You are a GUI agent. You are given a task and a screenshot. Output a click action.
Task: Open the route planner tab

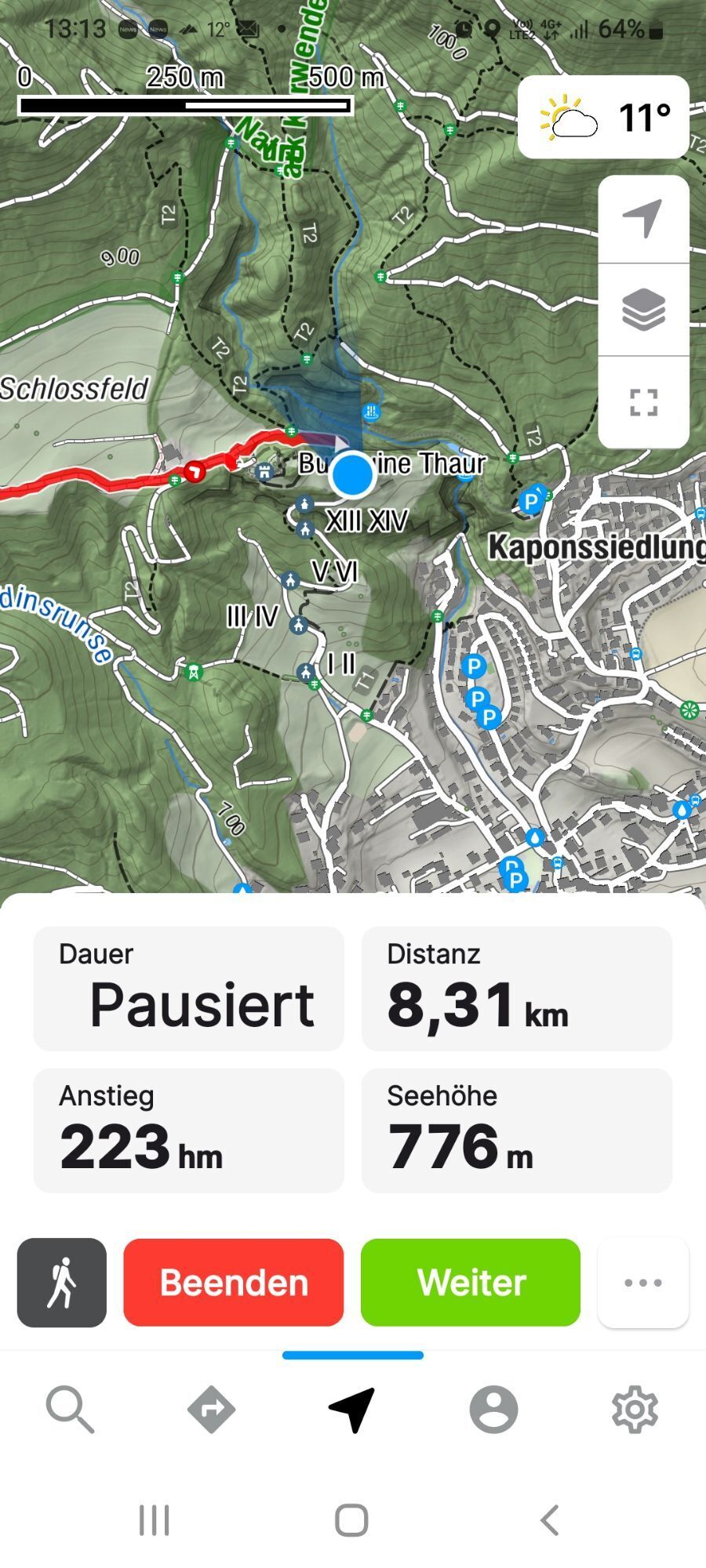(212, 1410)
